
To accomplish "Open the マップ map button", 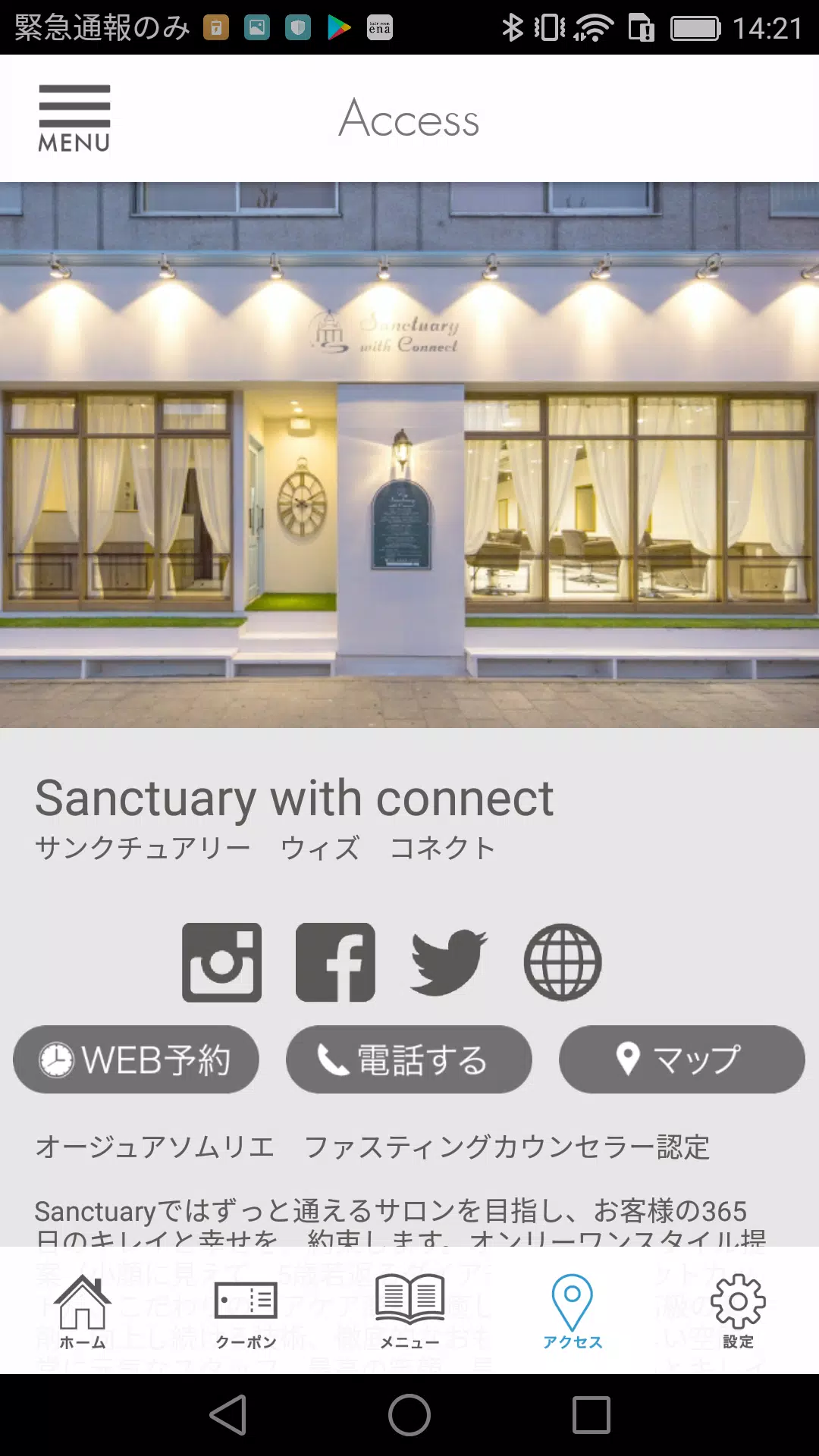I will (x=682, y=1059).
